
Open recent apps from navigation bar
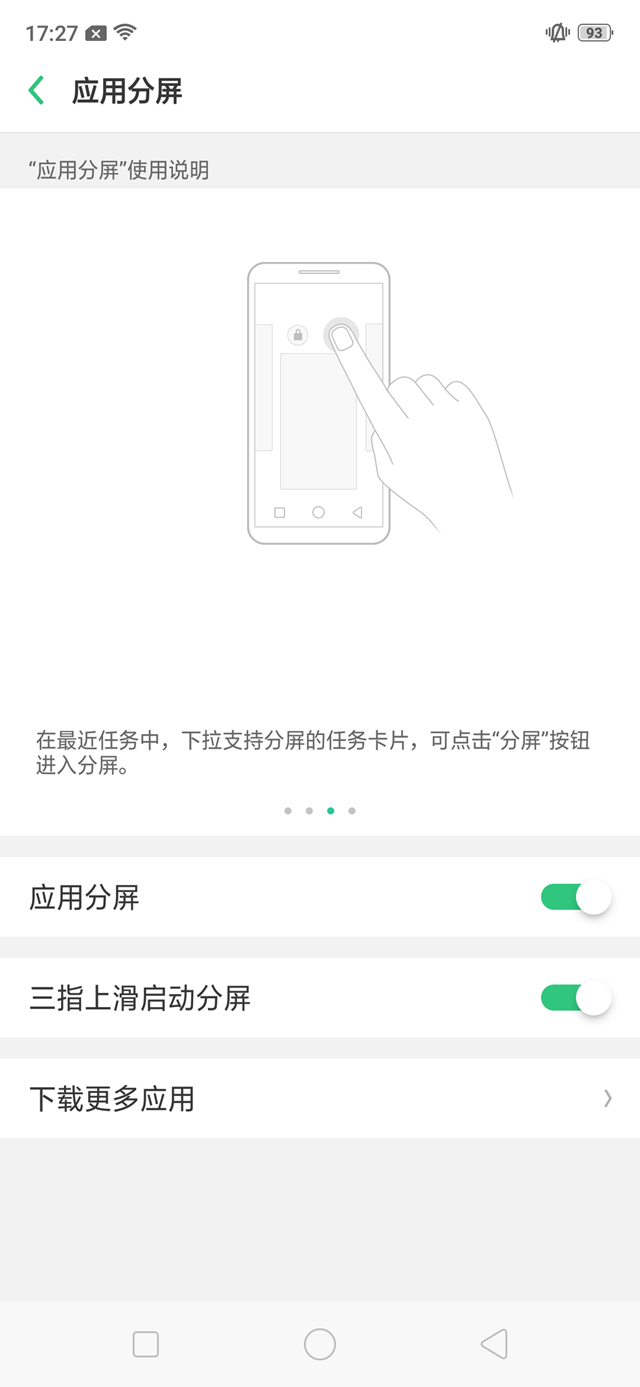pyautogui.click(x=146, y=1344)
